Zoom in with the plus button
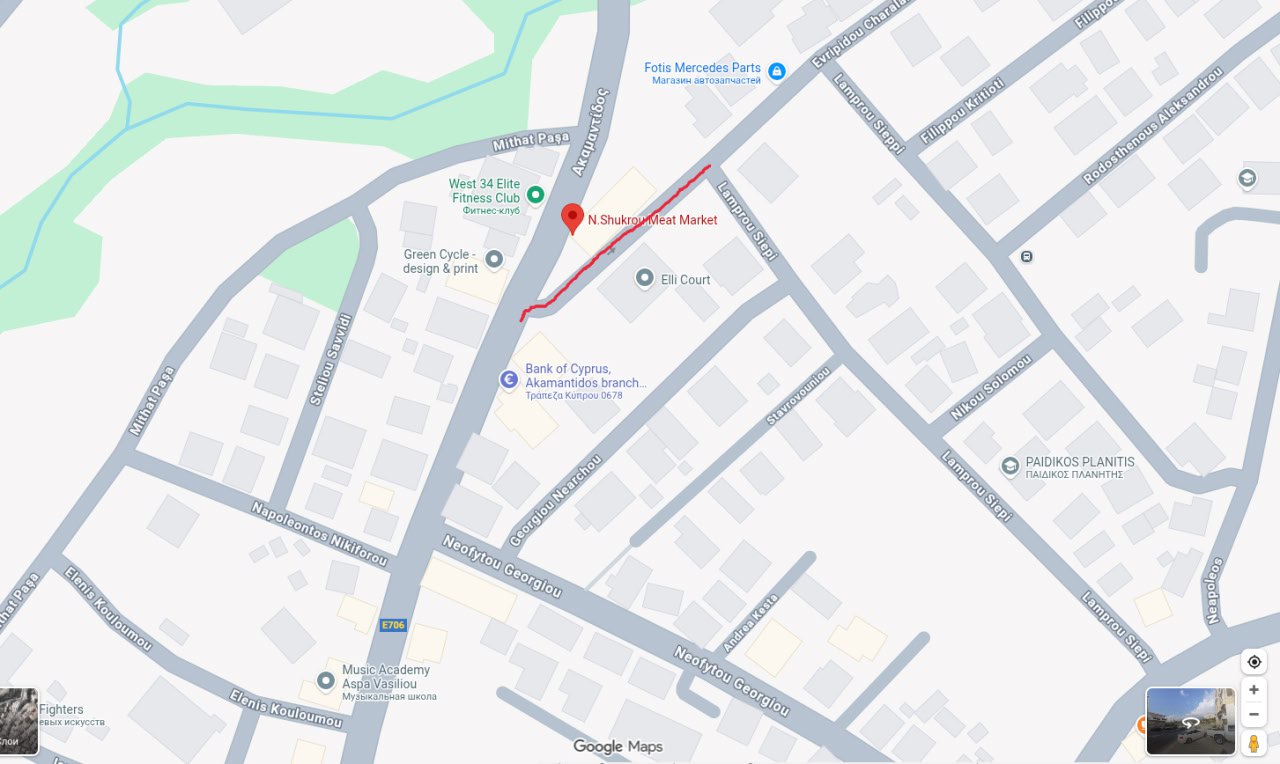The width and height of the screenshot is (1280, 764). tap(1253, 690)
